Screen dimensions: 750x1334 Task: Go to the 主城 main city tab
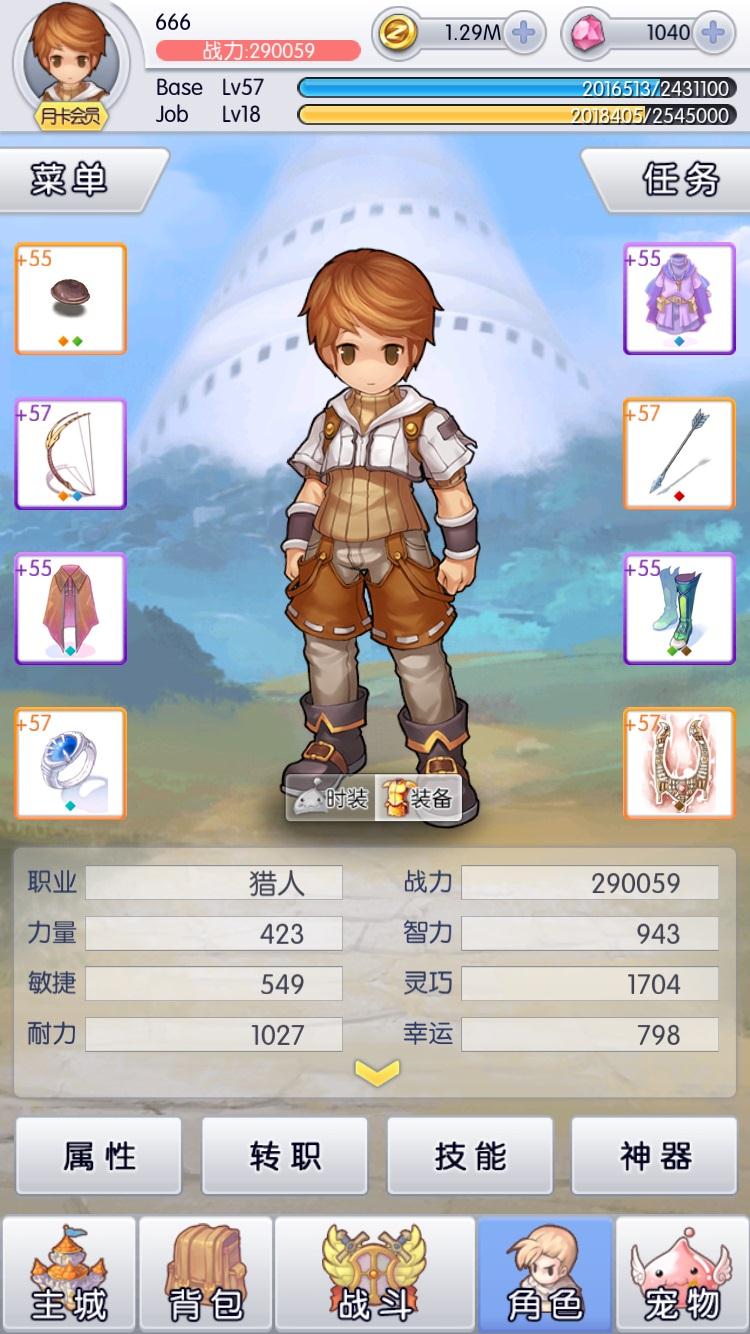[x=68, y=1274]
